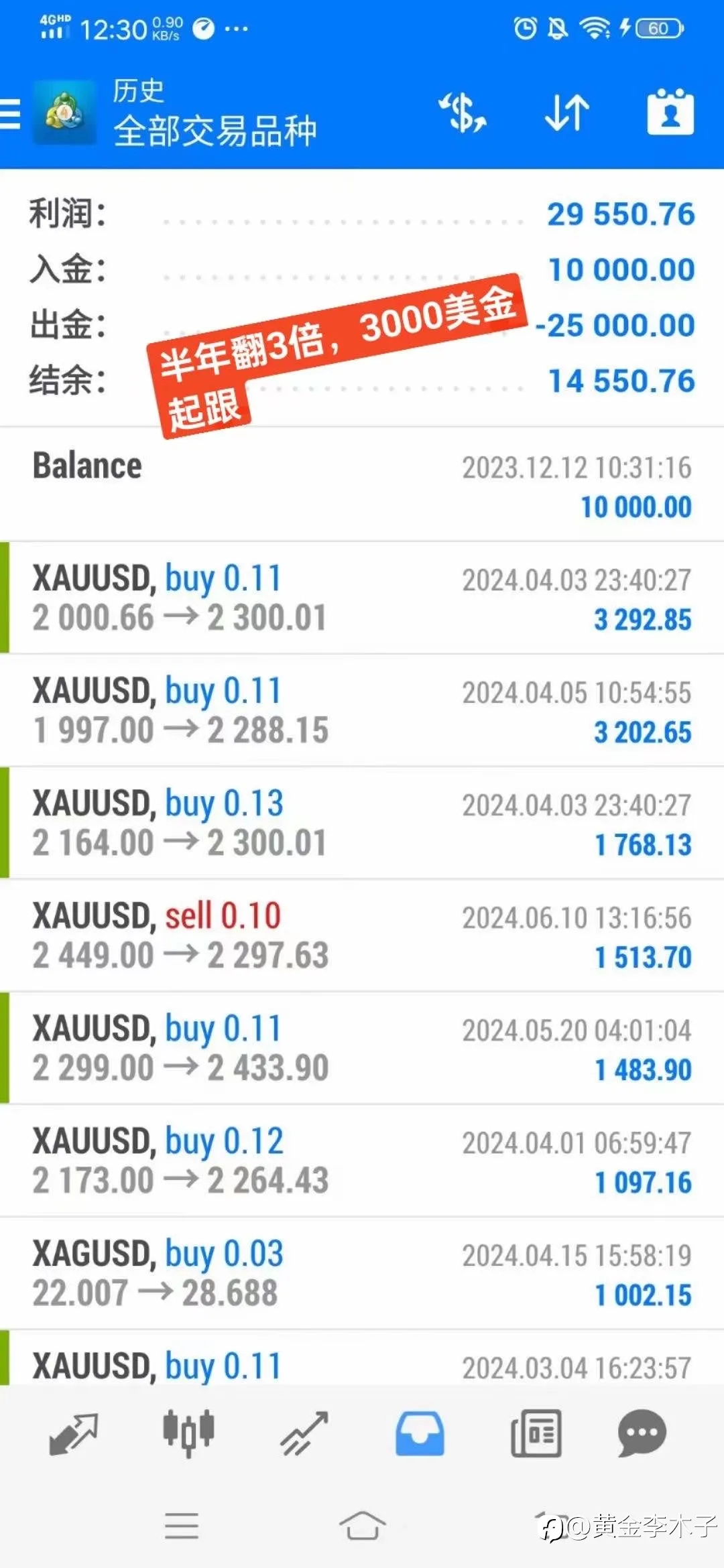Open the side drawer menu
This screenshot has height=1568, width=724.
pyautogui.click(x=9, y=113)
